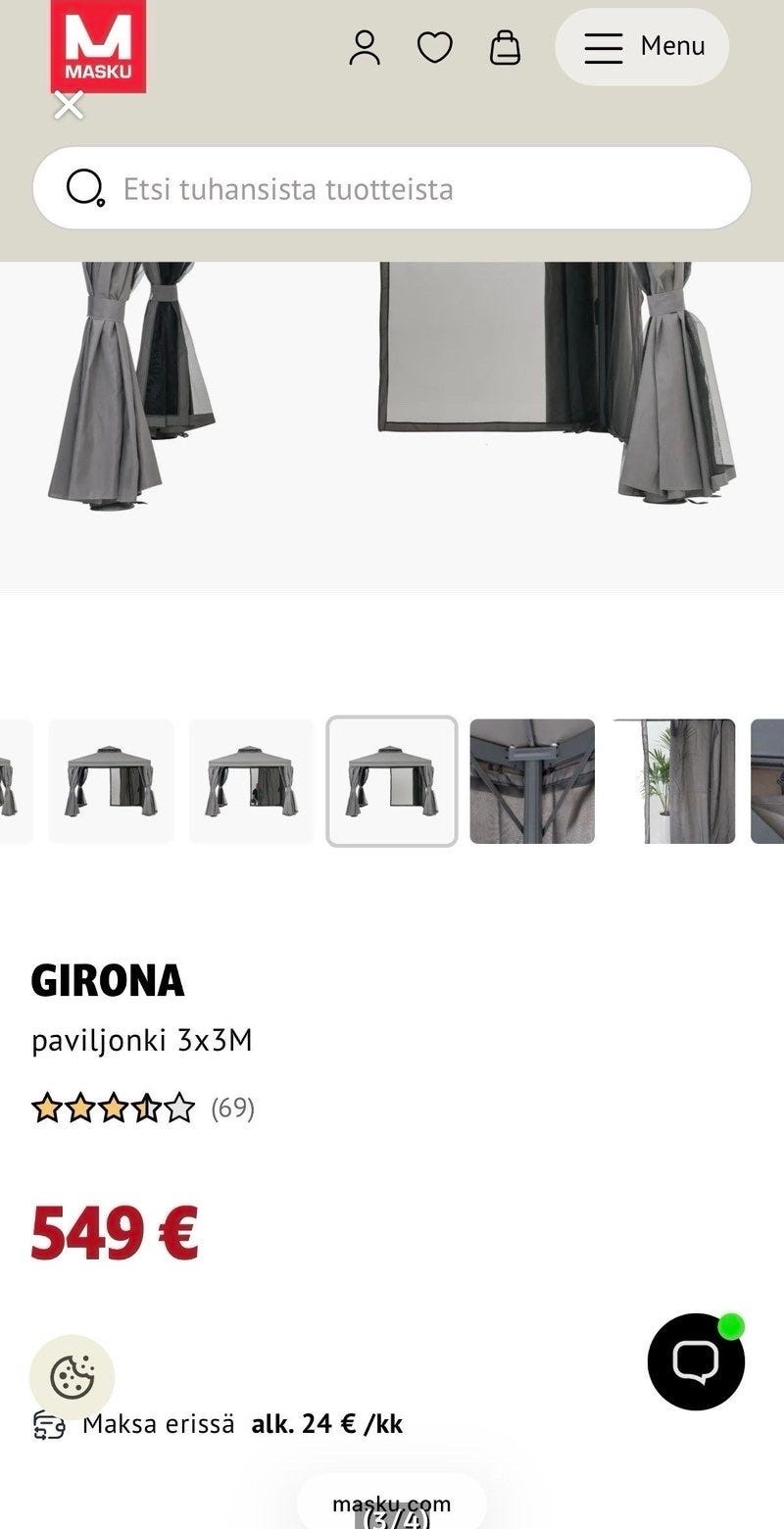Open the wishlist heart icon
The image size is (784, 1529).
click(435, 47)
